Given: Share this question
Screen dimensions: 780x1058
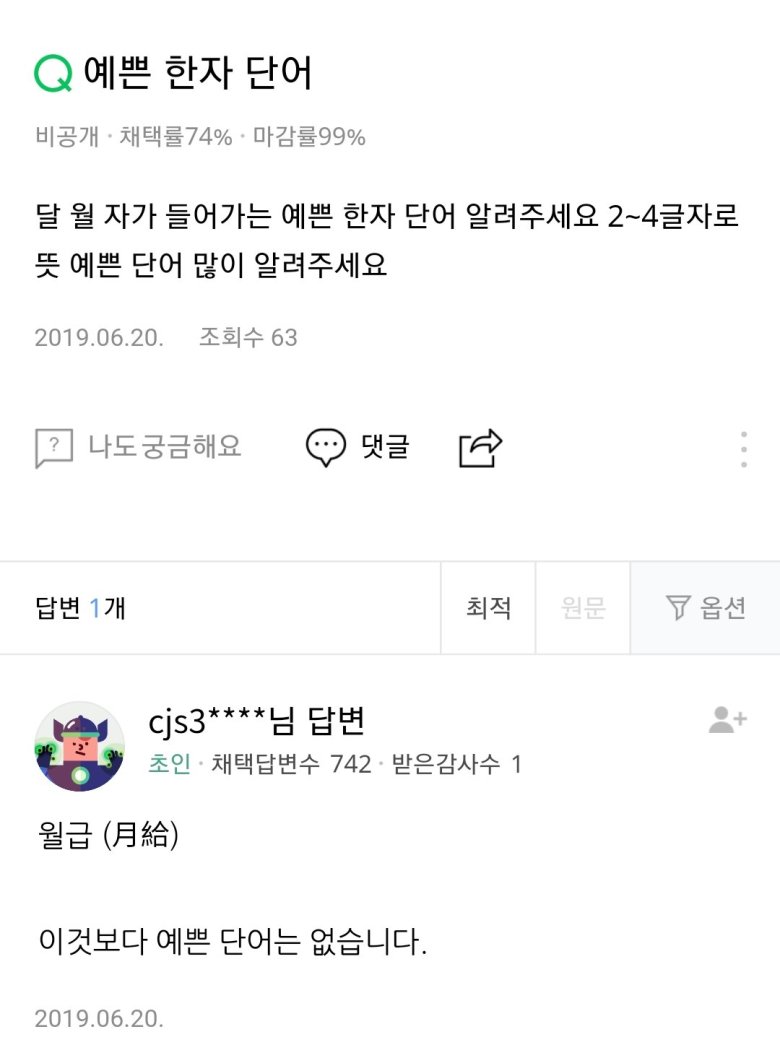Looking at the screenshot, I should (480, 448).
